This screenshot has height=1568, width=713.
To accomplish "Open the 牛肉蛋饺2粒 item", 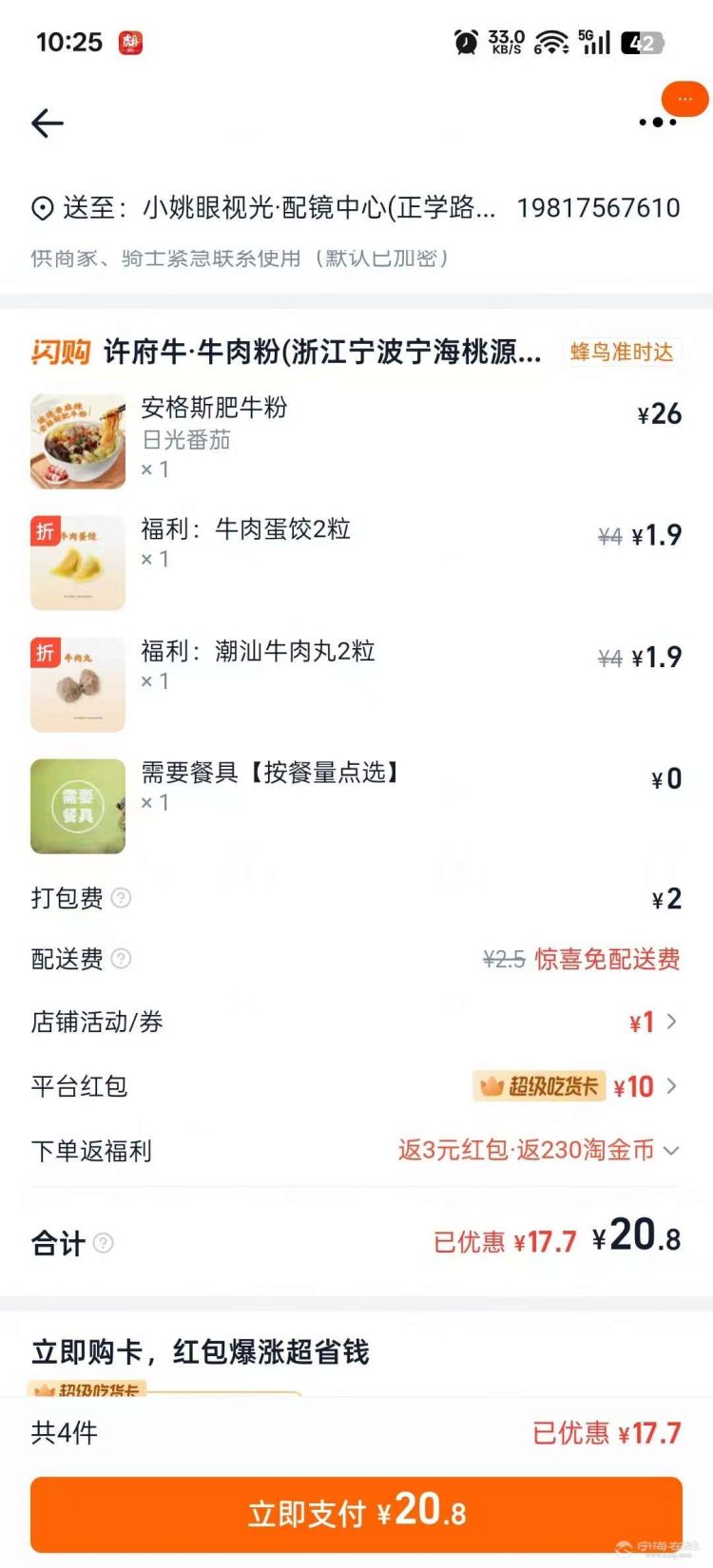I will tap(245, 529).
